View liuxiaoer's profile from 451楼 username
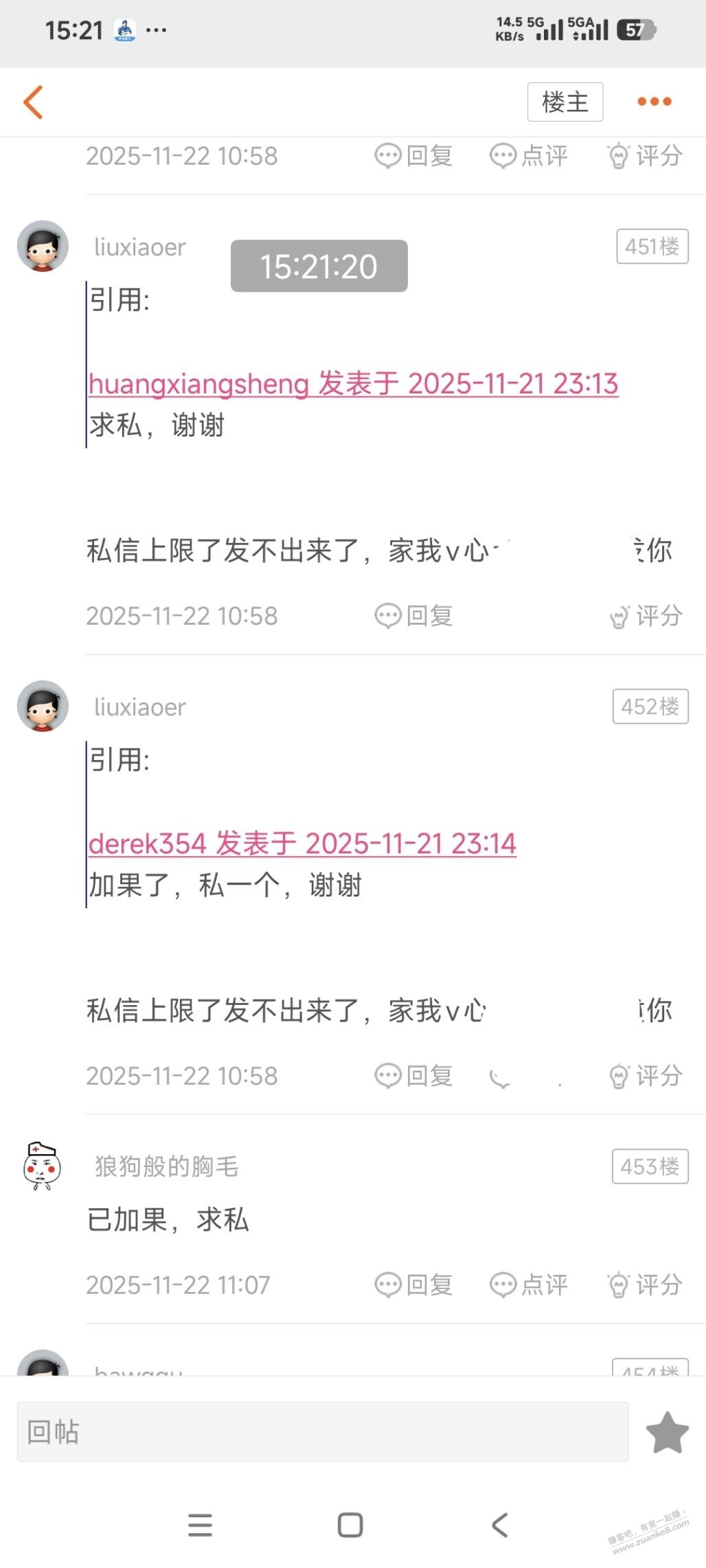The image size is (706, 1568). point(140,247)
